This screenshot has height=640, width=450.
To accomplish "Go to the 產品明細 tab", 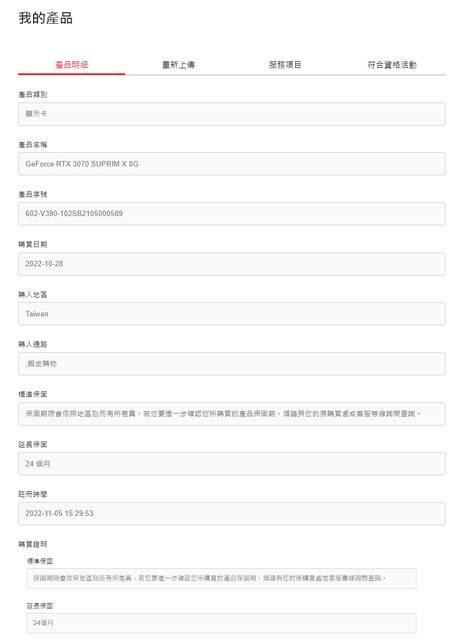I will coord(71,64).
